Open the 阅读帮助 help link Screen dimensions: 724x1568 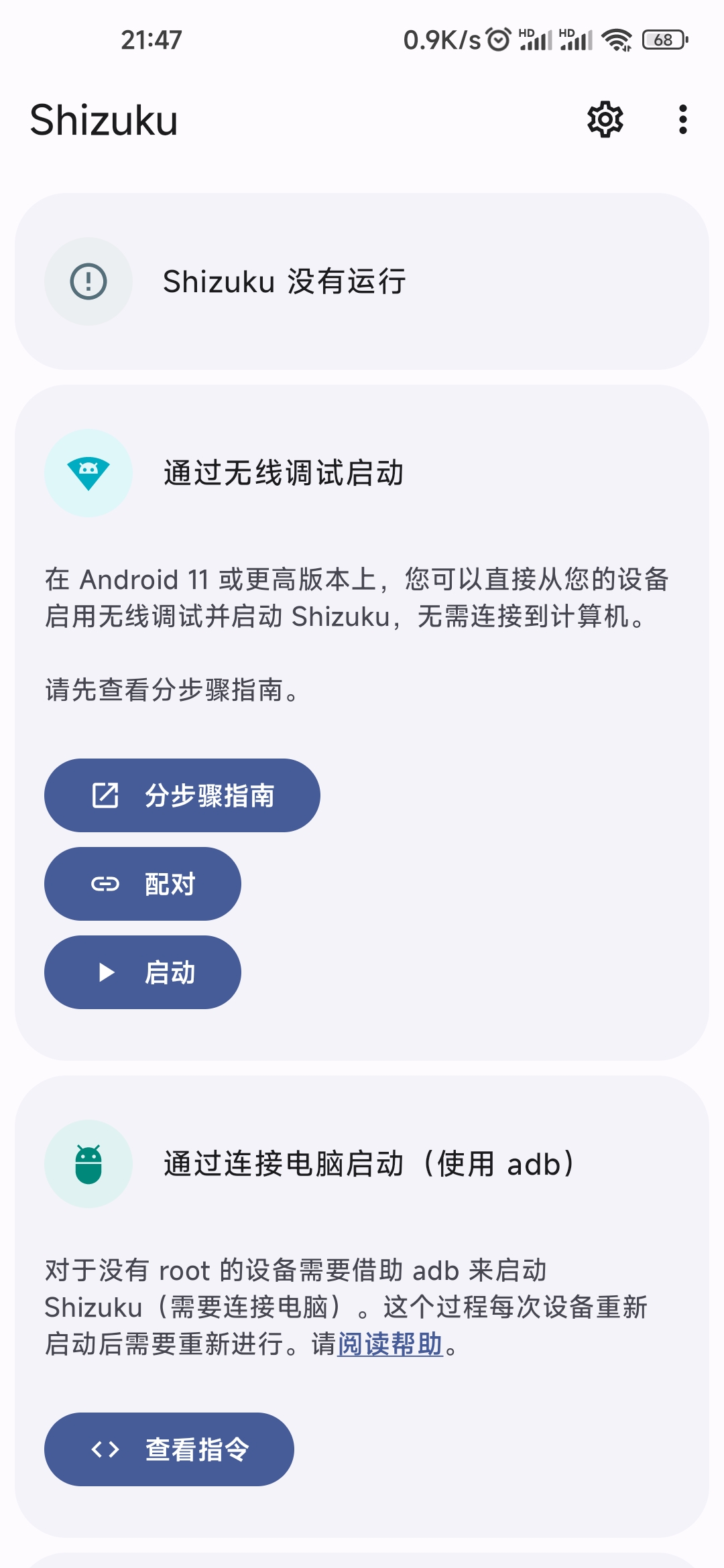pos(390,1344)
